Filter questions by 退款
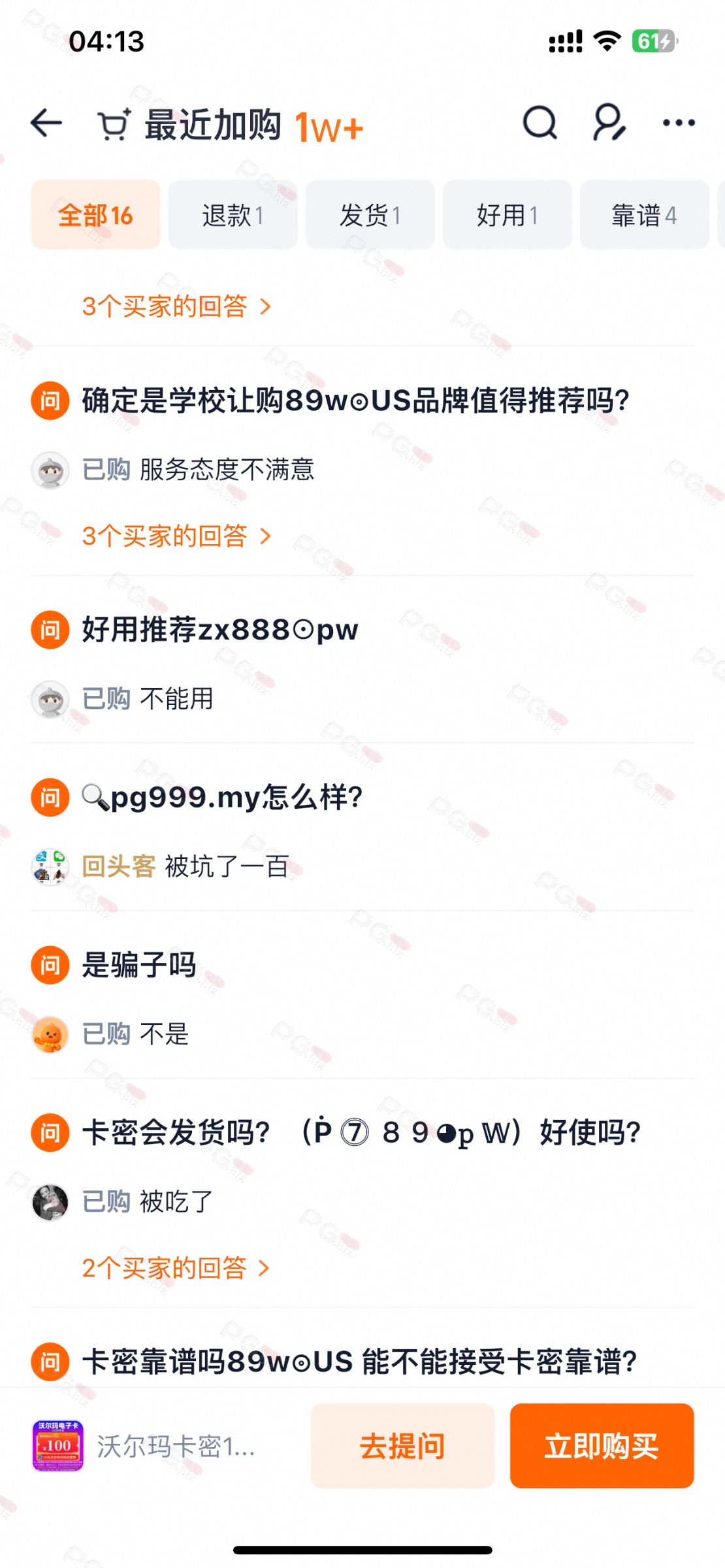Image resolution: width=725 pixels, height=1568 pixels. click(233, 215)
